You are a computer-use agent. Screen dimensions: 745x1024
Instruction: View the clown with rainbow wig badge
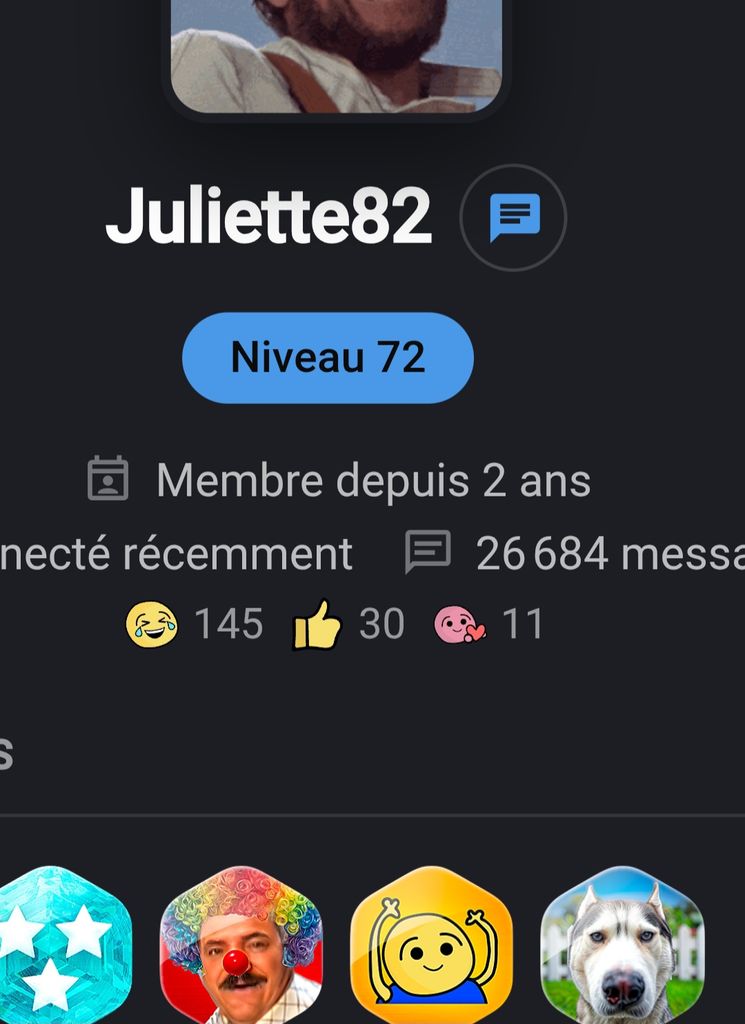point(241,946)
